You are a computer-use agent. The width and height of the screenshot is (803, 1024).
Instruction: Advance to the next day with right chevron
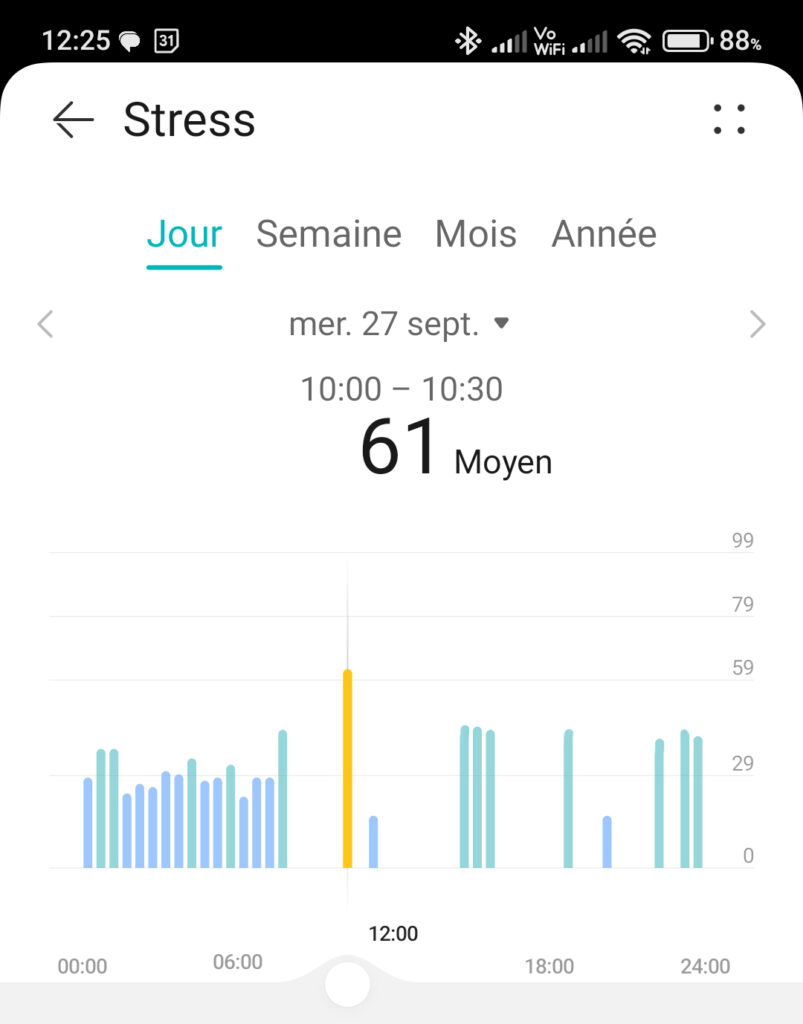[758, 323]
